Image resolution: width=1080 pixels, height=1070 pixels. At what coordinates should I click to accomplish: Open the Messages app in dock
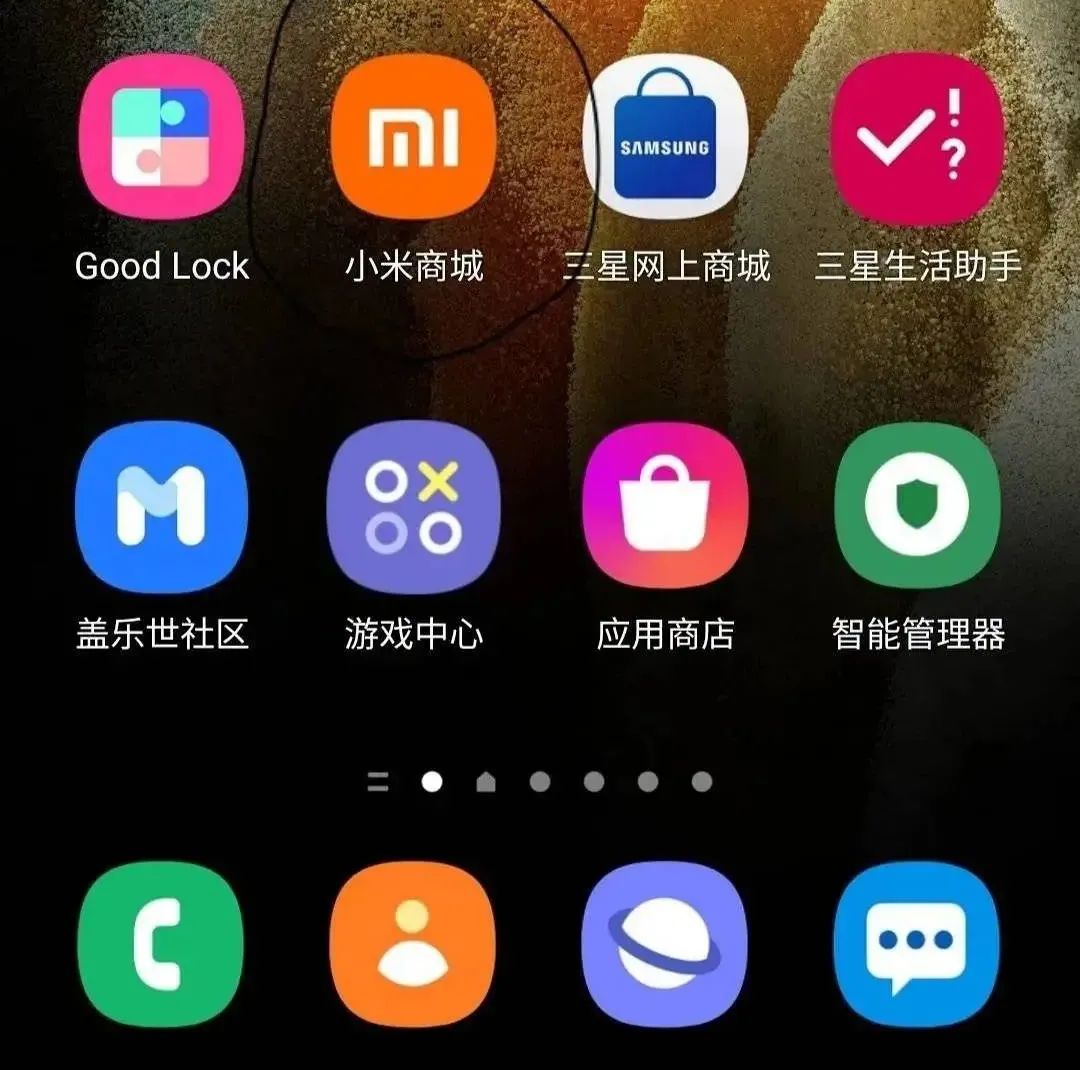pos(917,943)
